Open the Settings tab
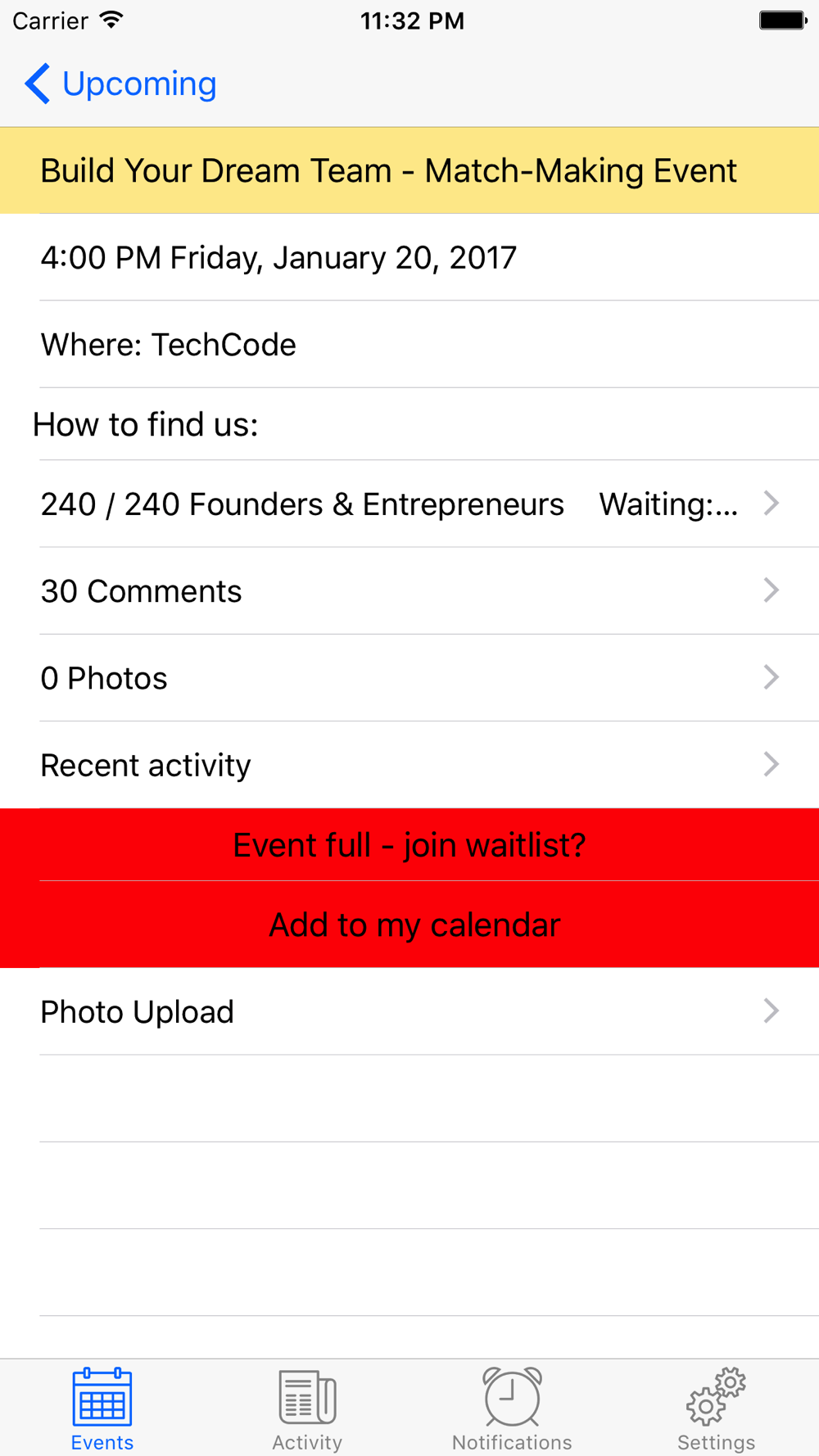This screenshot has width=819, height=1456. [x=717, y=1409]
